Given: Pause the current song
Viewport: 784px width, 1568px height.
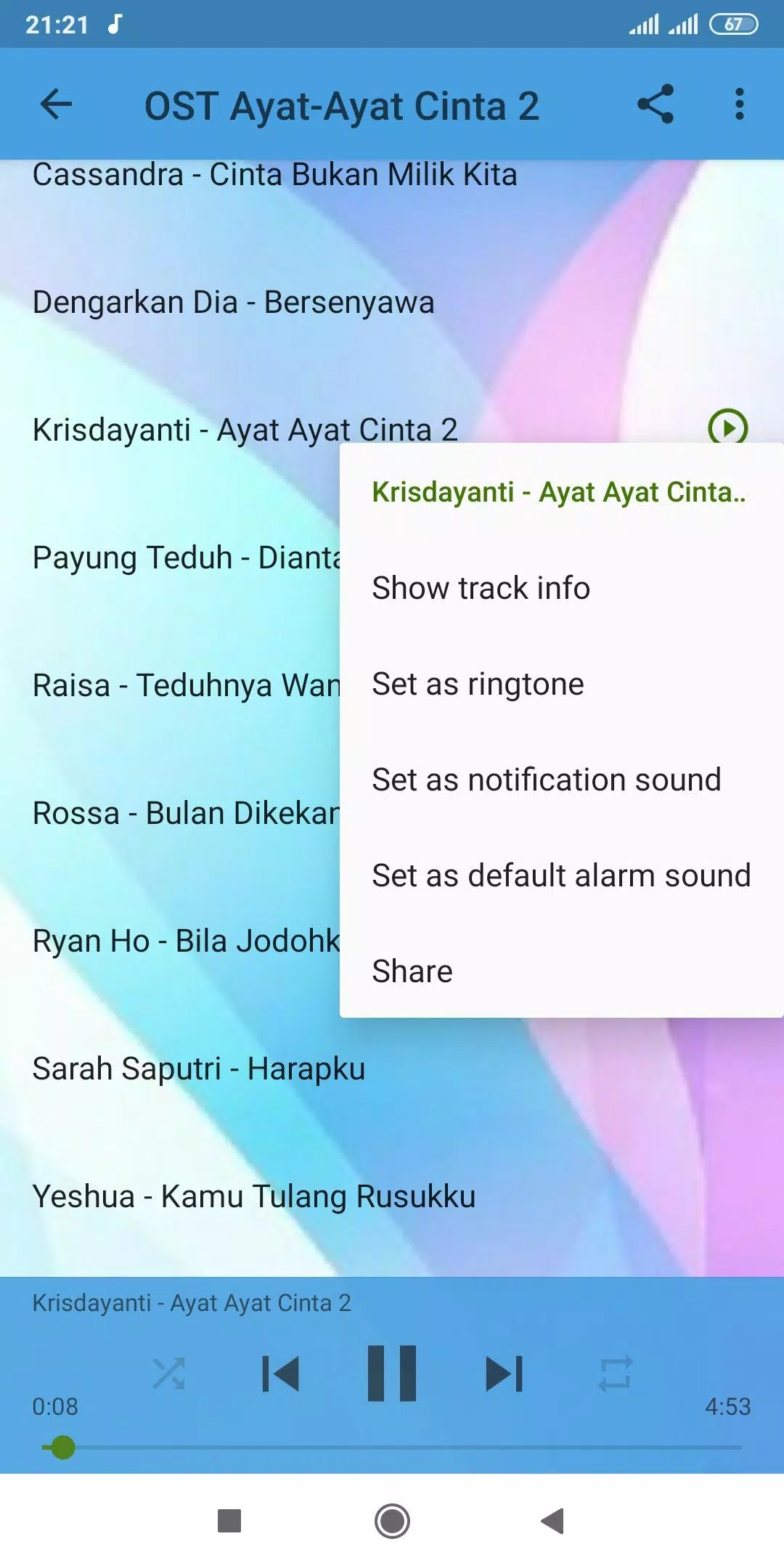Looking at the screenshot, I should 392,1373.
